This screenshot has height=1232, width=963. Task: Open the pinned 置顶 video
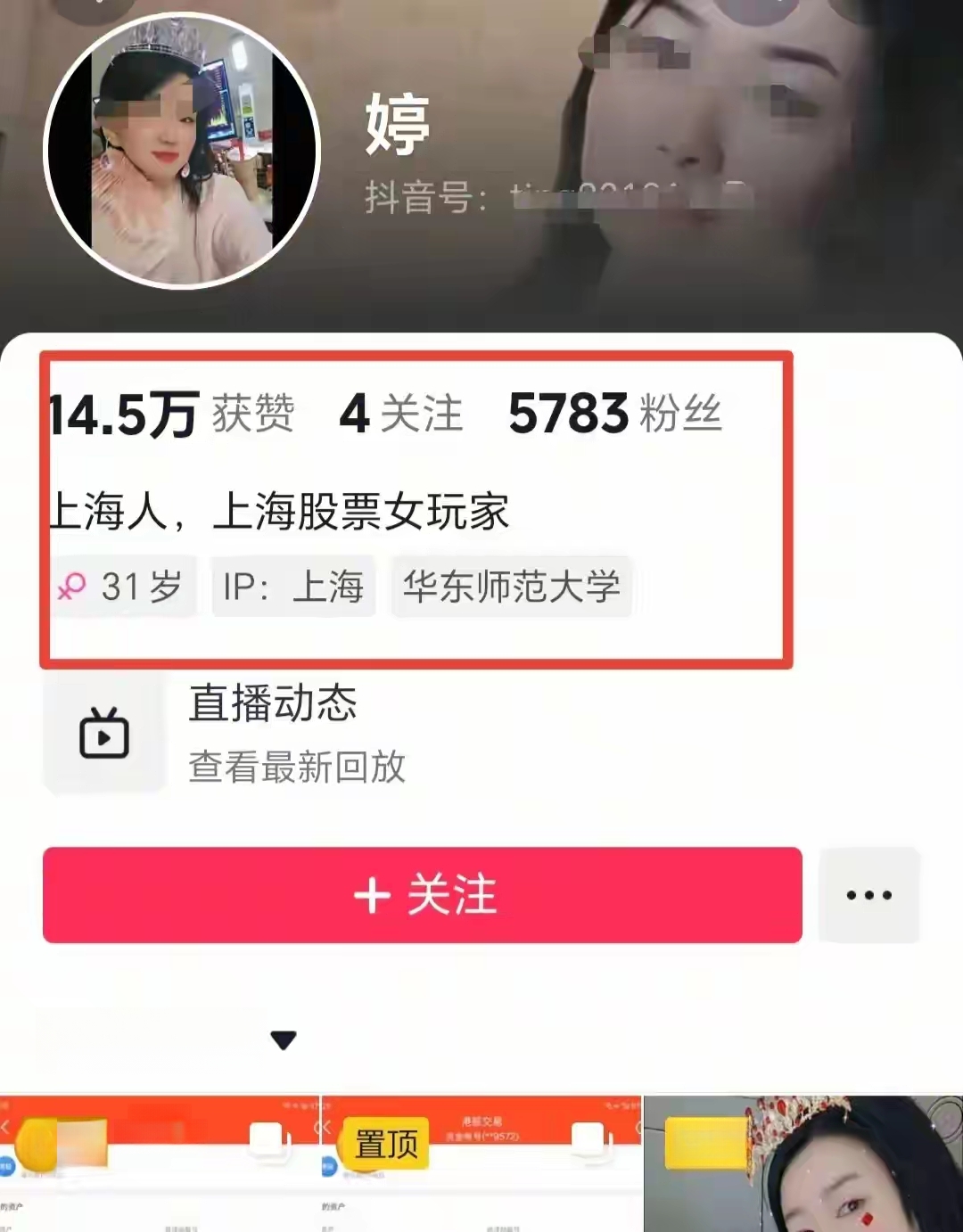point(481,1163)
